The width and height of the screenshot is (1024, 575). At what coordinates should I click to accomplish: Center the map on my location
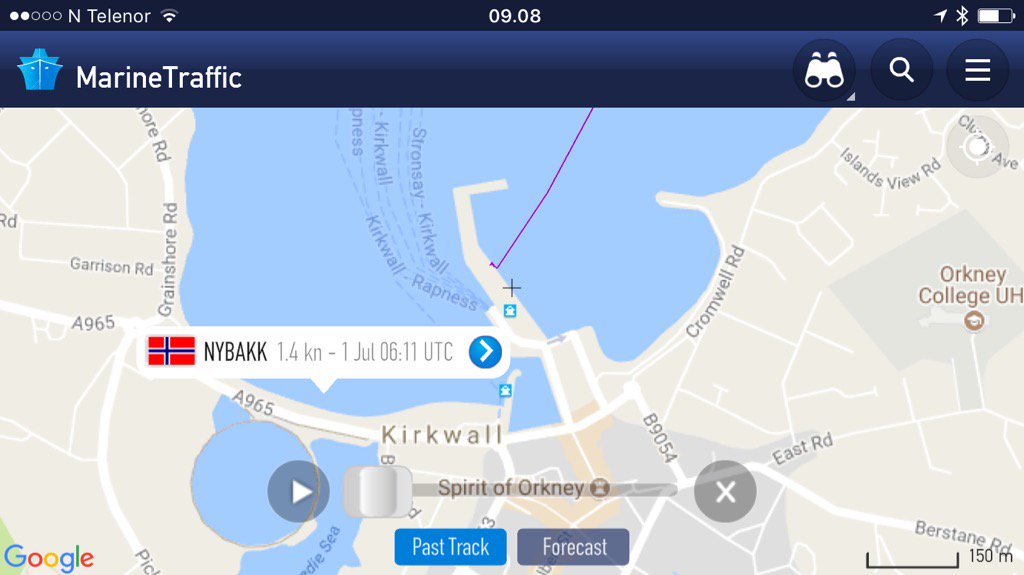976,148
